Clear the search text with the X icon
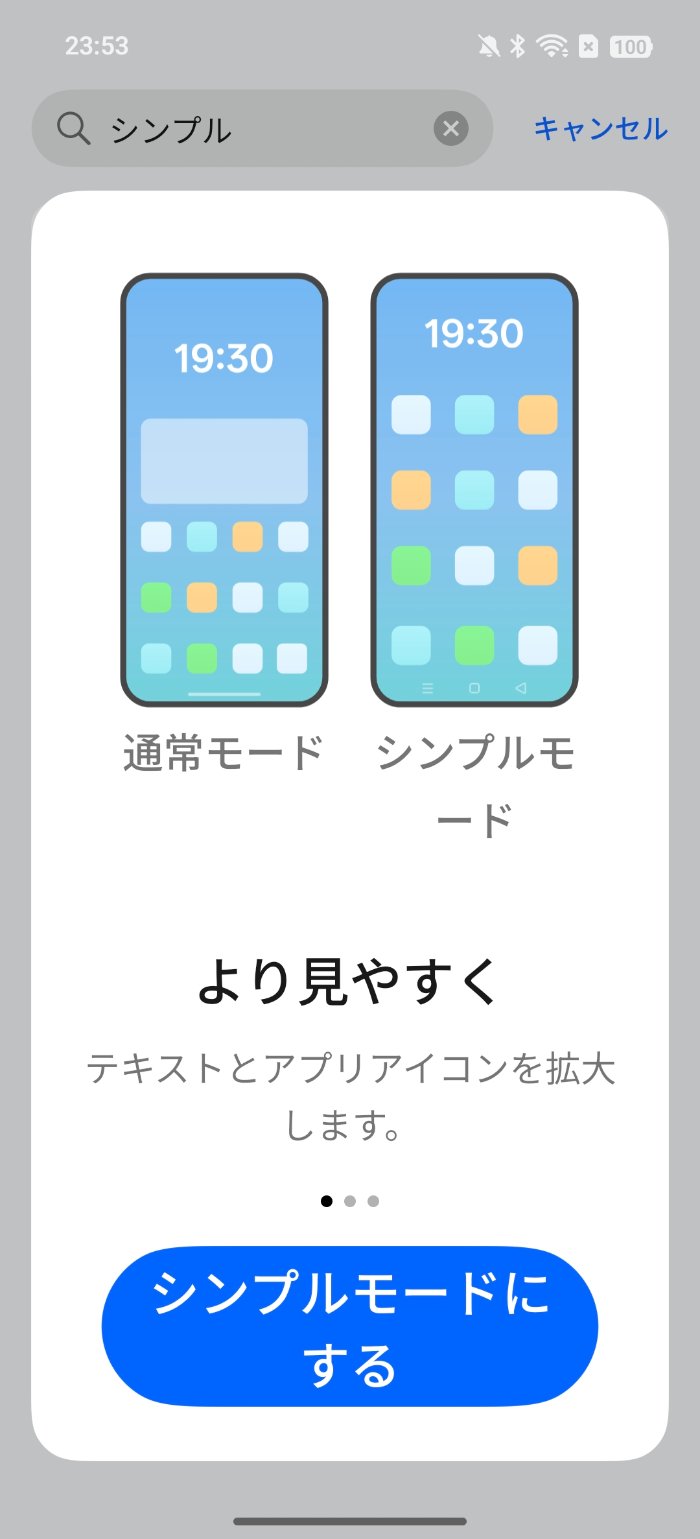Screen dimensions: 700x1539 tap(451, 129)
